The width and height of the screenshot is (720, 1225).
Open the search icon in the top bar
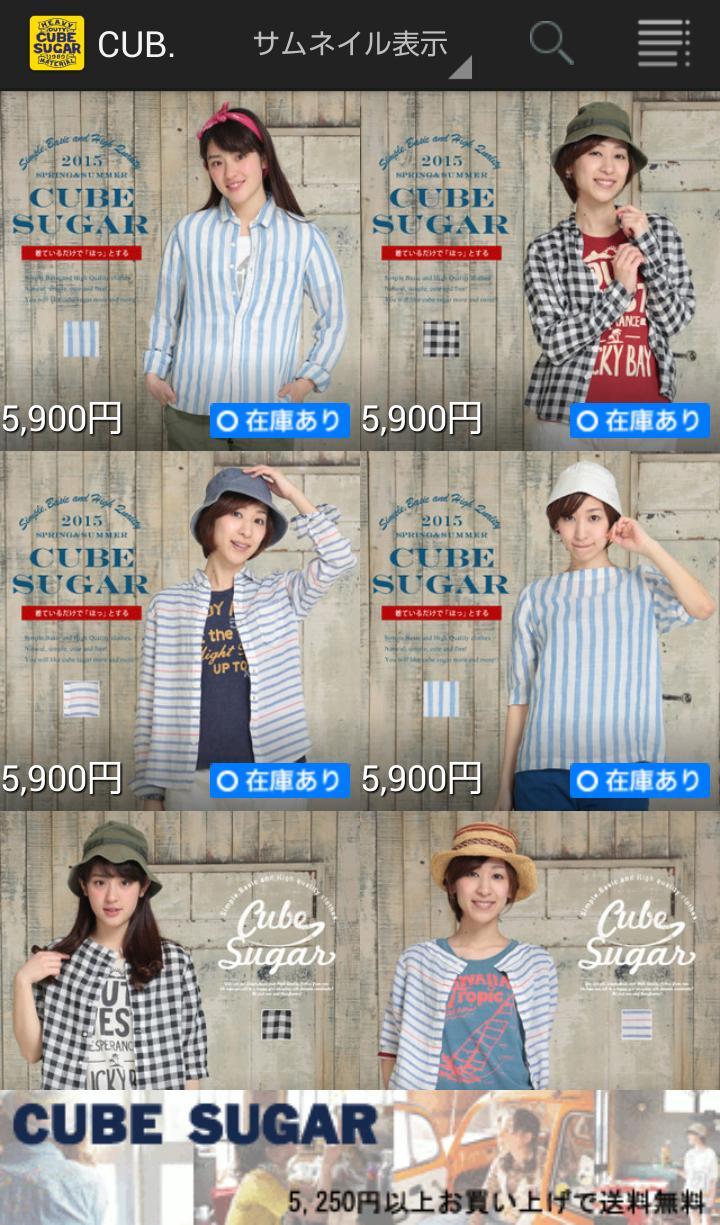point(550,43)
